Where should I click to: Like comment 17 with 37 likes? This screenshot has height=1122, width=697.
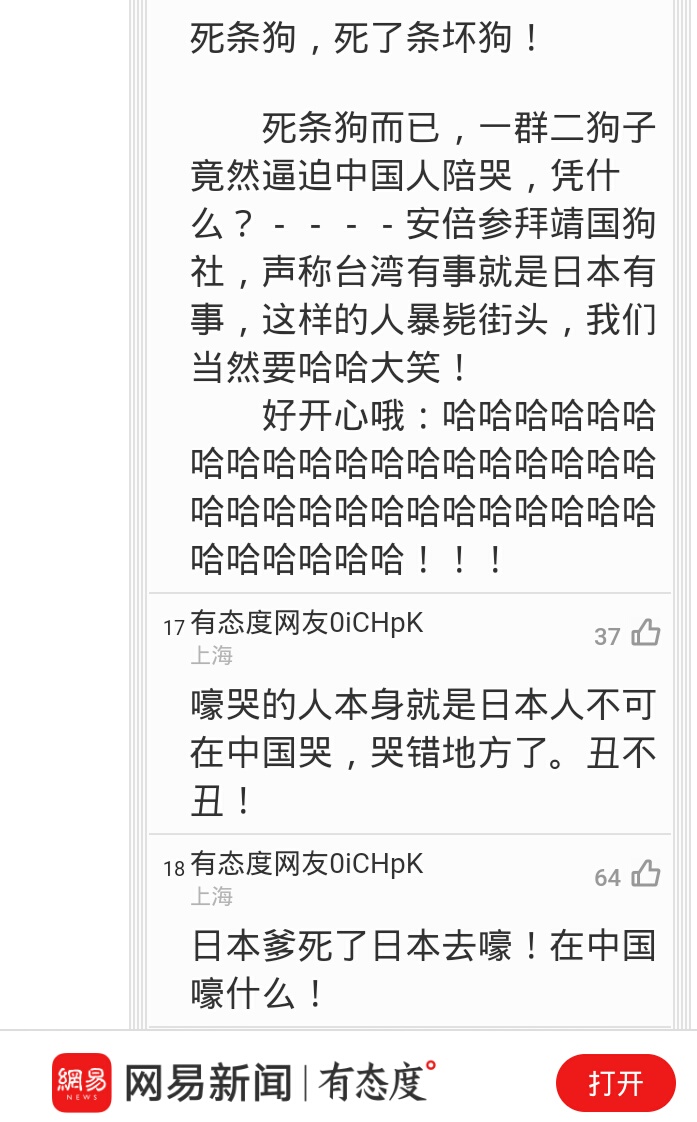coord(646,634)
